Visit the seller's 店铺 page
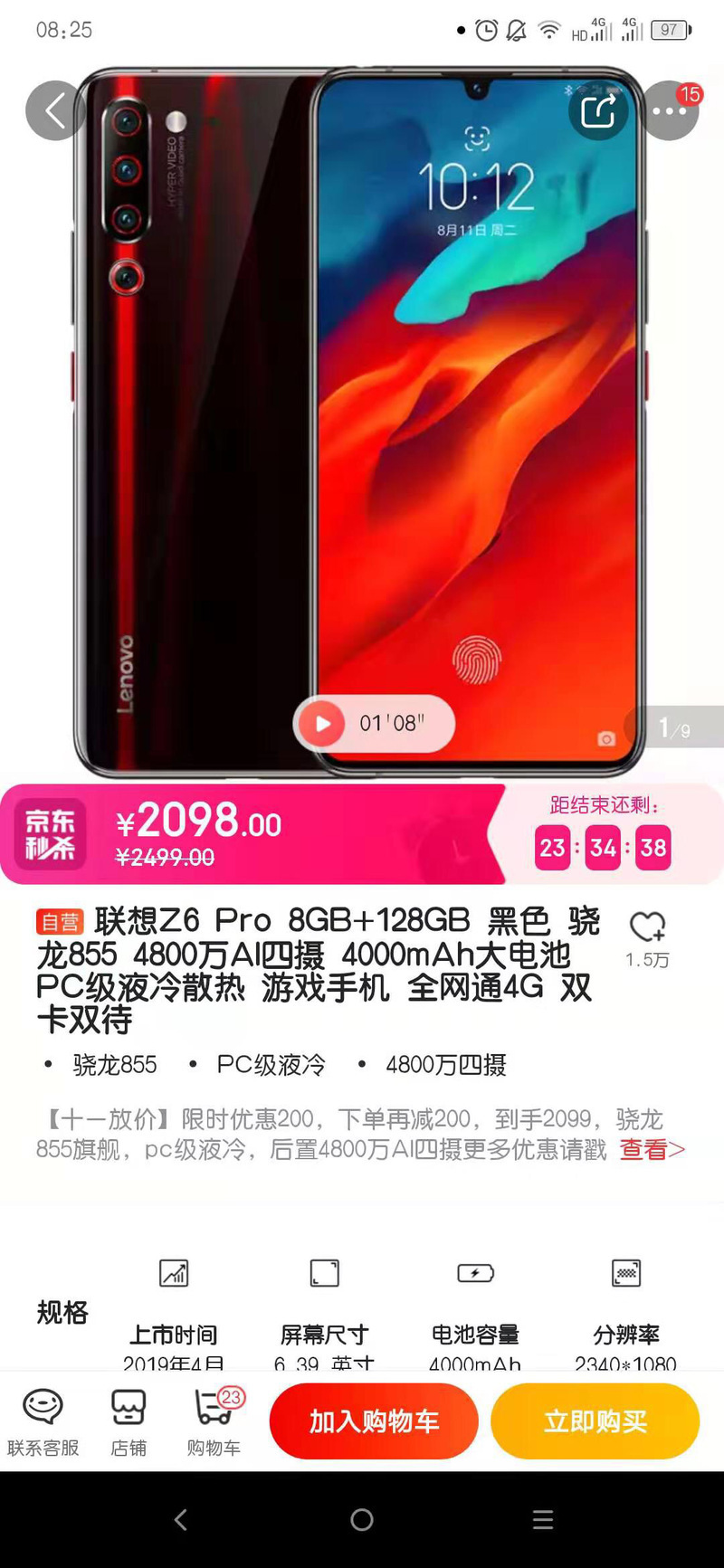The width and height of the screenshot is (724, 1568). point(129,1422)
